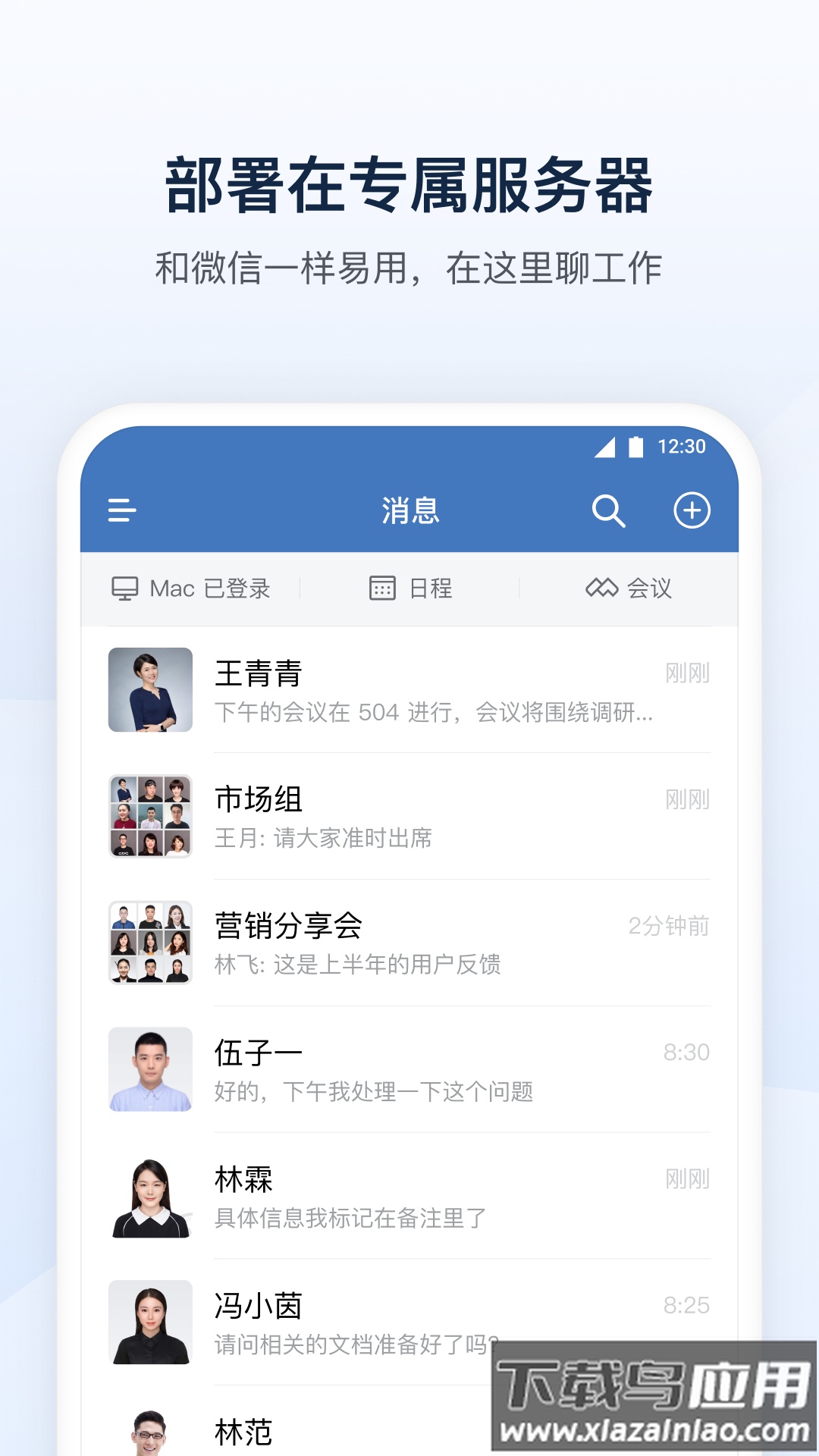This screenshot has width=819, height=1456.
Task: Click the Mac 已登录 monitor icon
Action: pyautogui.click(x=127, y=588)
